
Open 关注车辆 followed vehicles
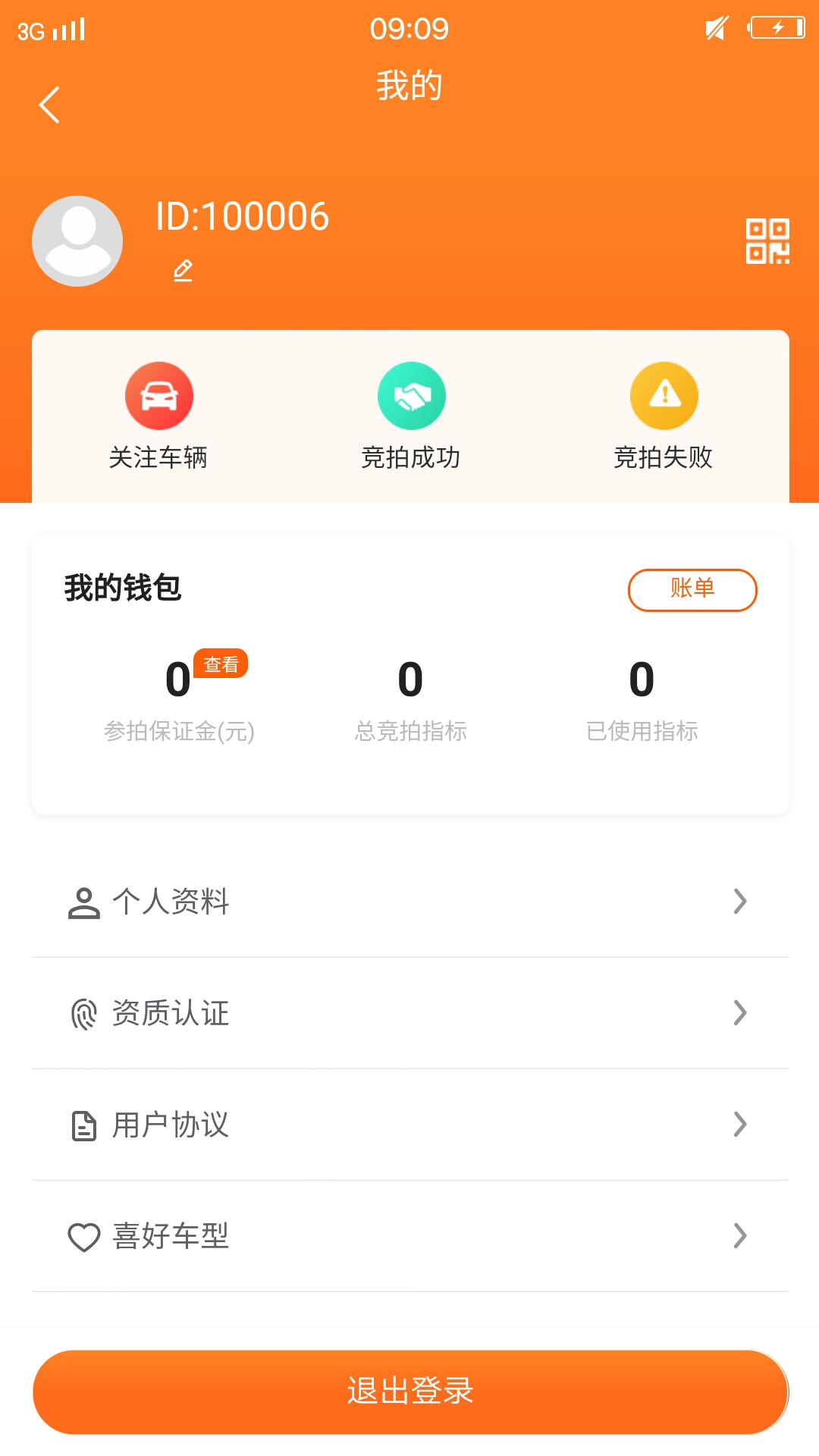[x=158, y=416]
